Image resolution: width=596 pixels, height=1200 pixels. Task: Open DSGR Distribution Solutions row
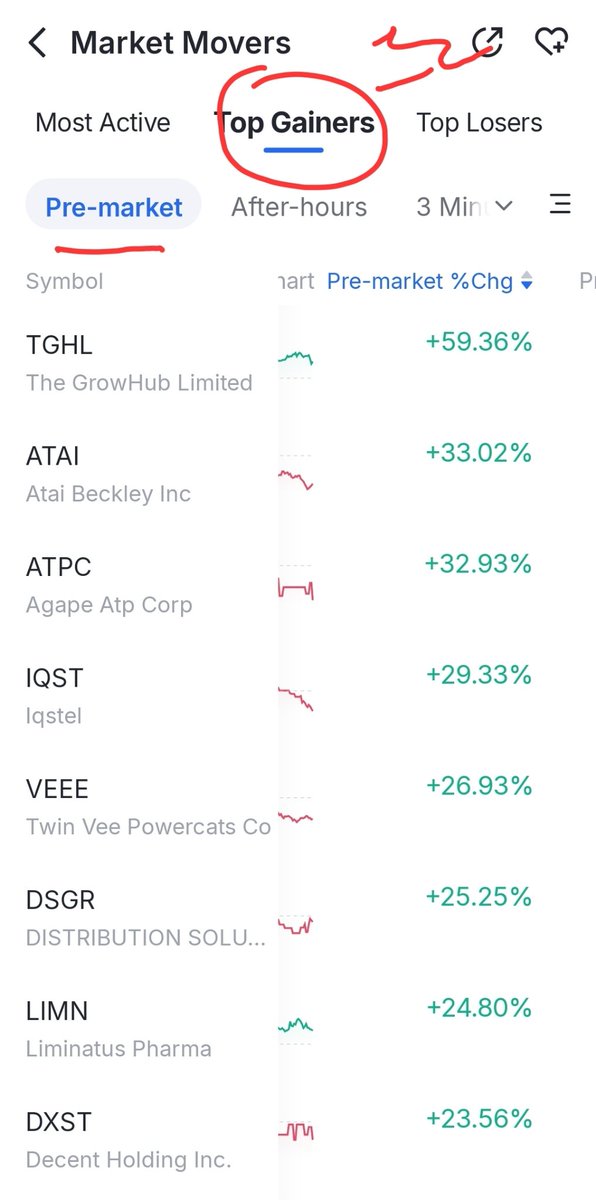tap(298, 917)
